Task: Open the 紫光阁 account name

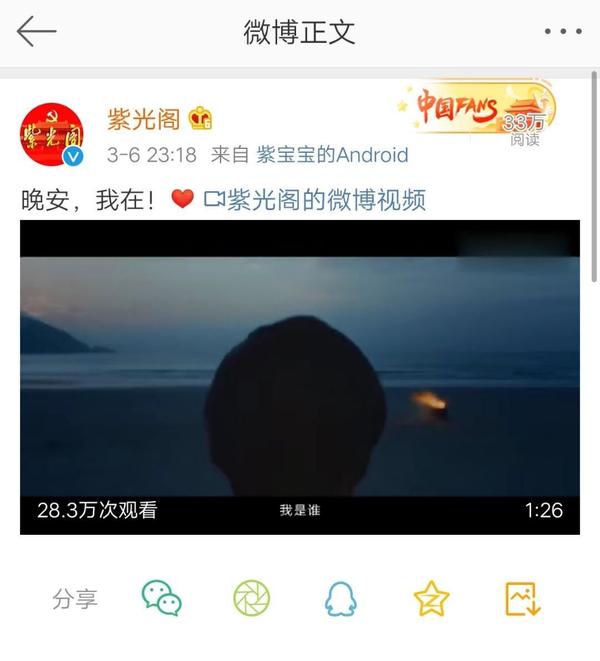Action: click(x=143, y=119)
